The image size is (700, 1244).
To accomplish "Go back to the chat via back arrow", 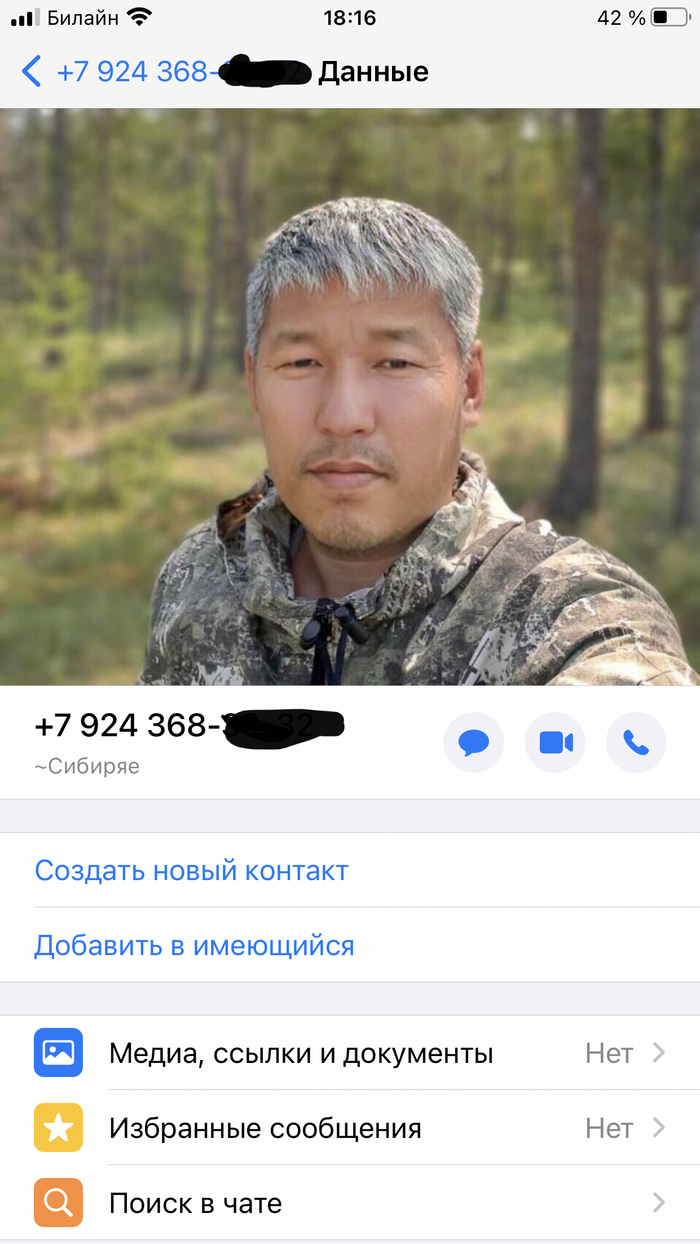I will [x=32, y=72].
